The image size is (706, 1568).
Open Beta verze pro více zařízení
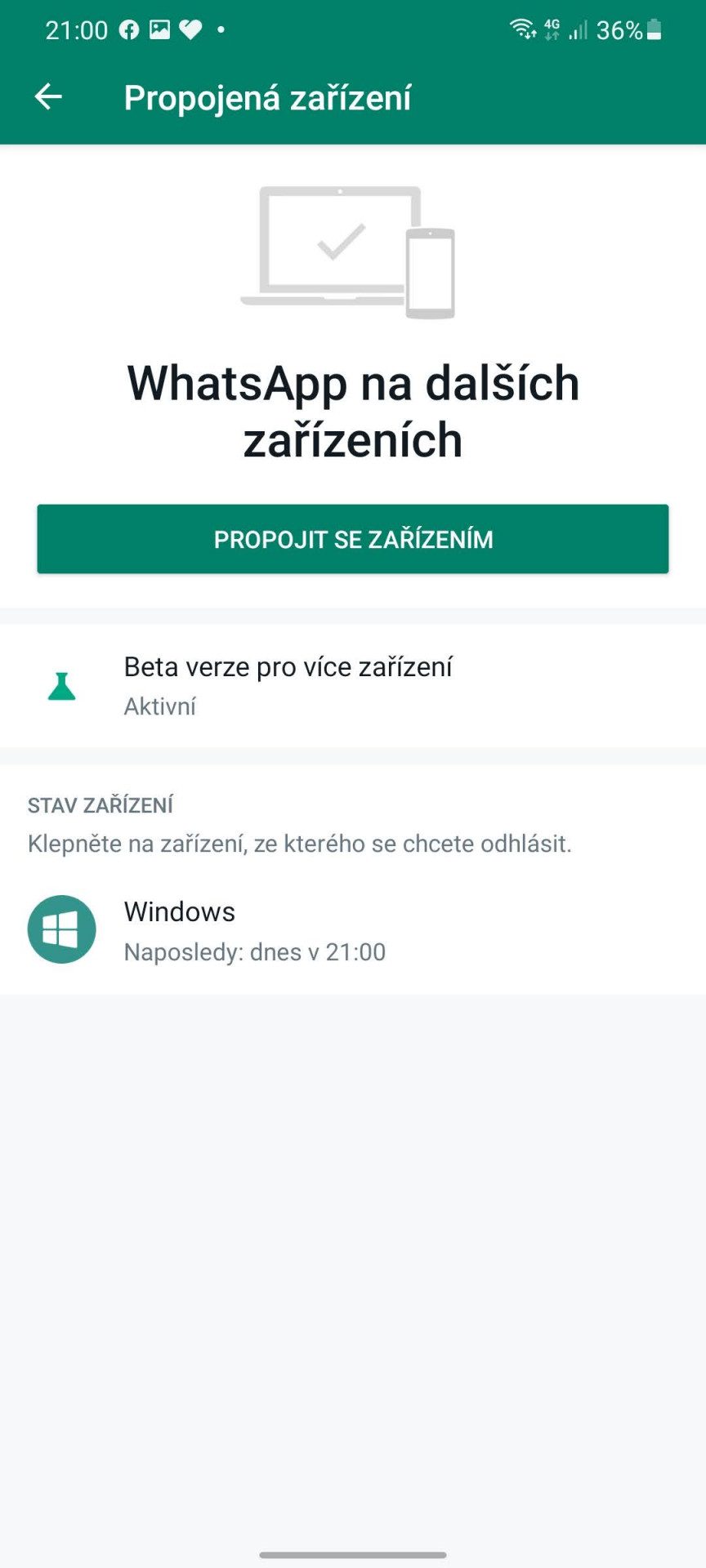[x=353, y=686]
